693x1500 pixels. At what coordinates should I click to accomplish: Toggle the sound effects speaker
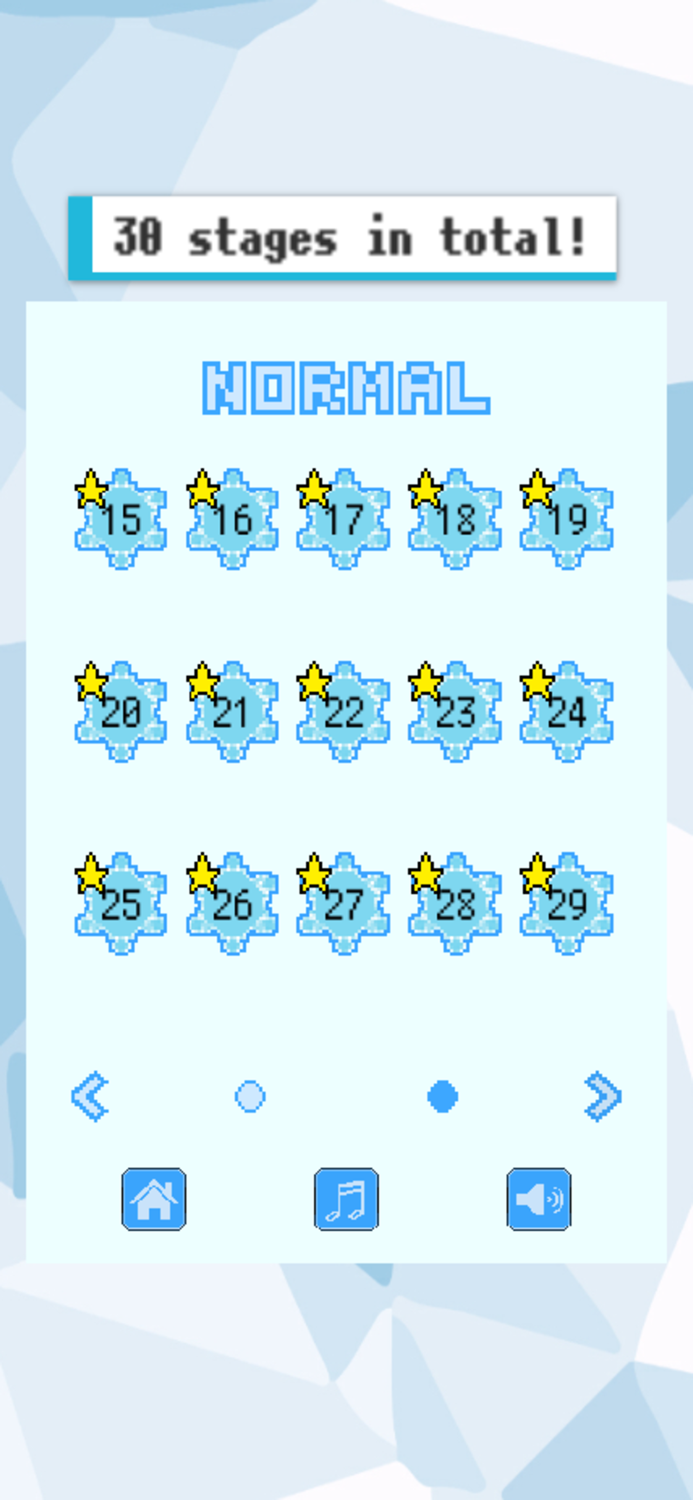539,1199
